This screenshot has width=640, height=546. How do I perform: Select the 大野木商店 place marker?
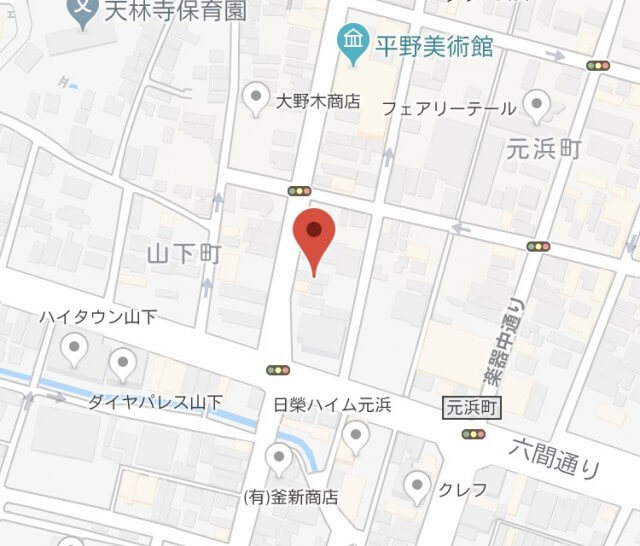coord(258,97)
